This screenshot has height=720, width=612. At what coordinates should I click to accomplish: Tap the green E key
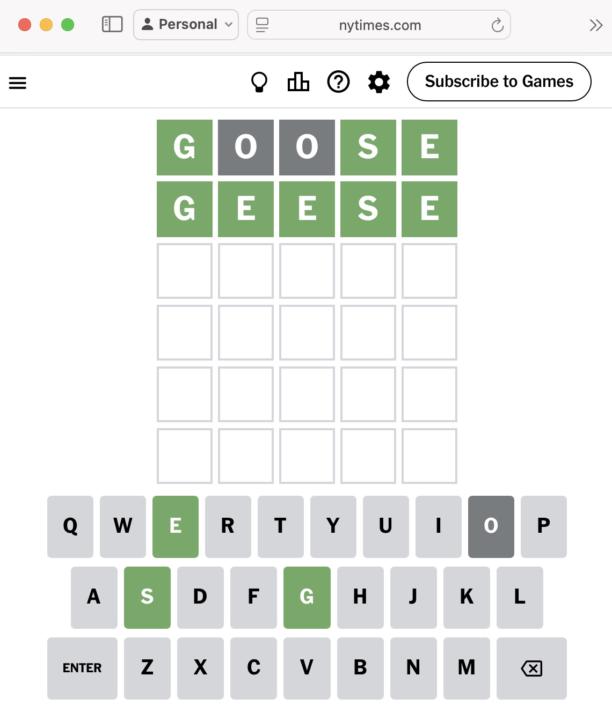[x=175, y=526]
